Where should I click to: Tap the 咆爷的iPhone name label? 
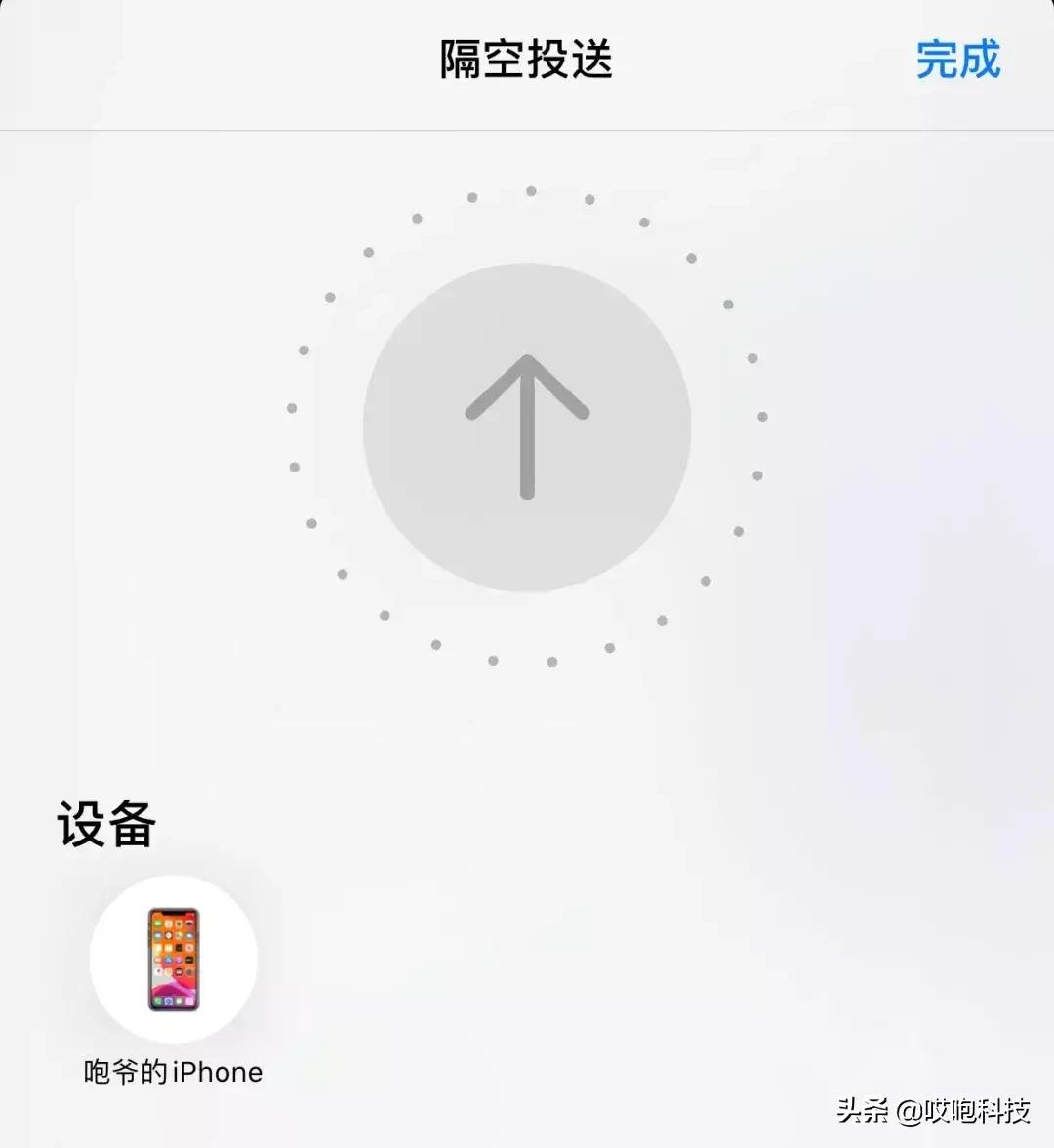pyautogui.click(x=172, y=1071)
